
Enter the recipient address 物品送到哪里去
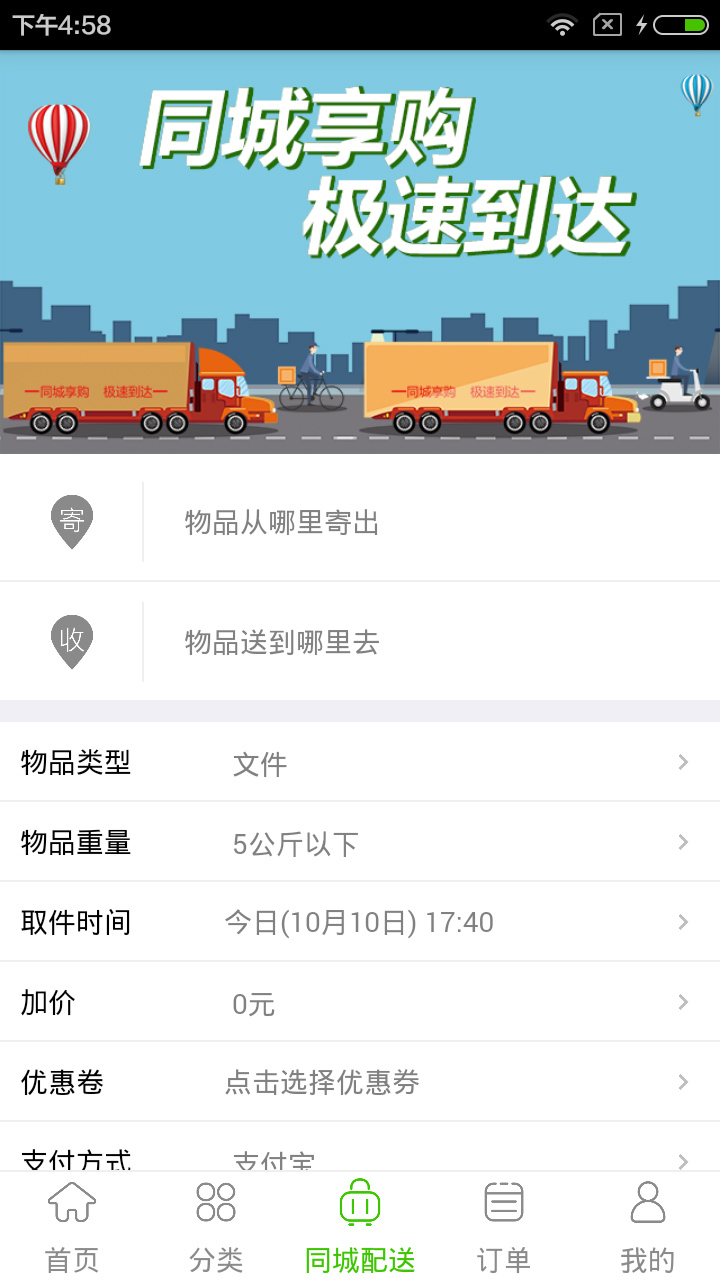pos(360,642)
